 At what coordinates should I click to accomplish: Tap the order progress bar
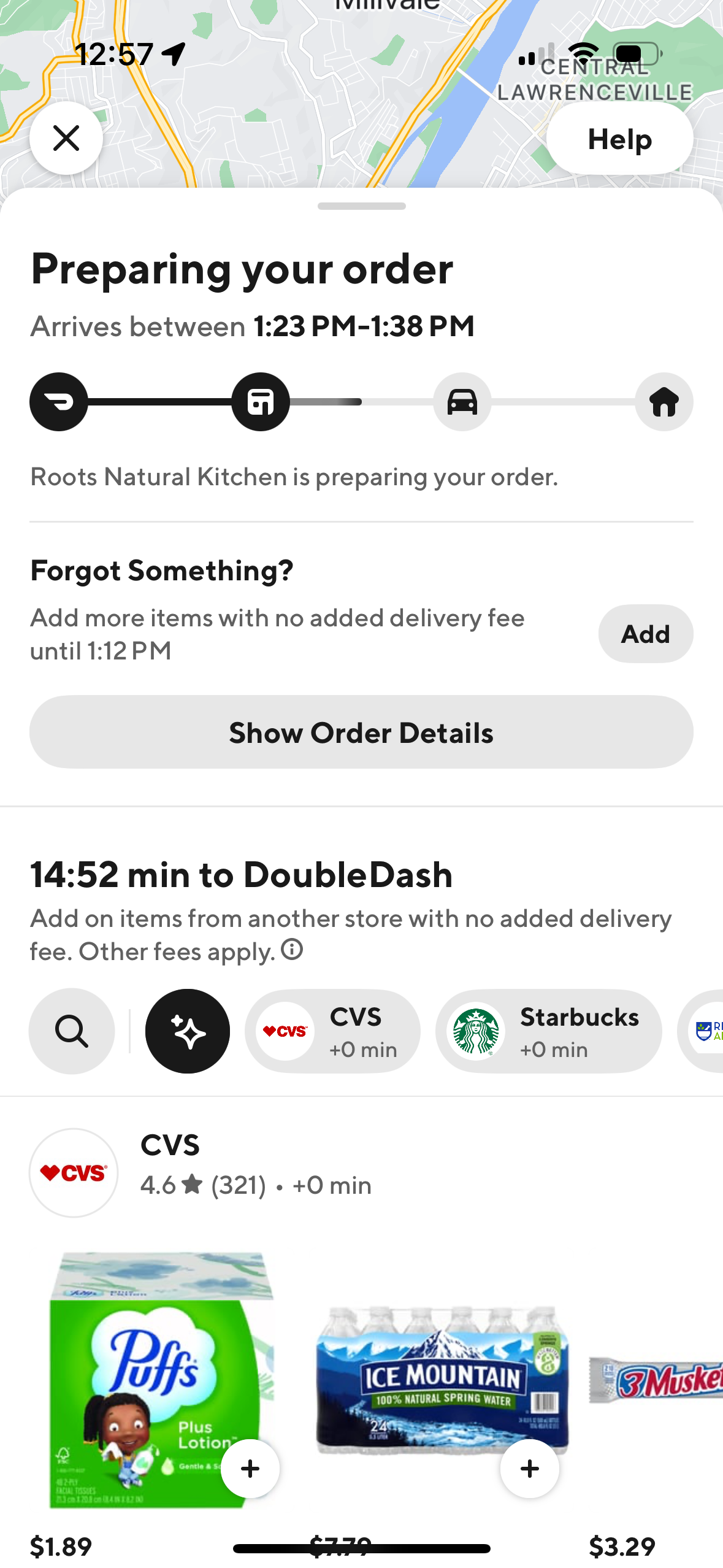point(361,401)
